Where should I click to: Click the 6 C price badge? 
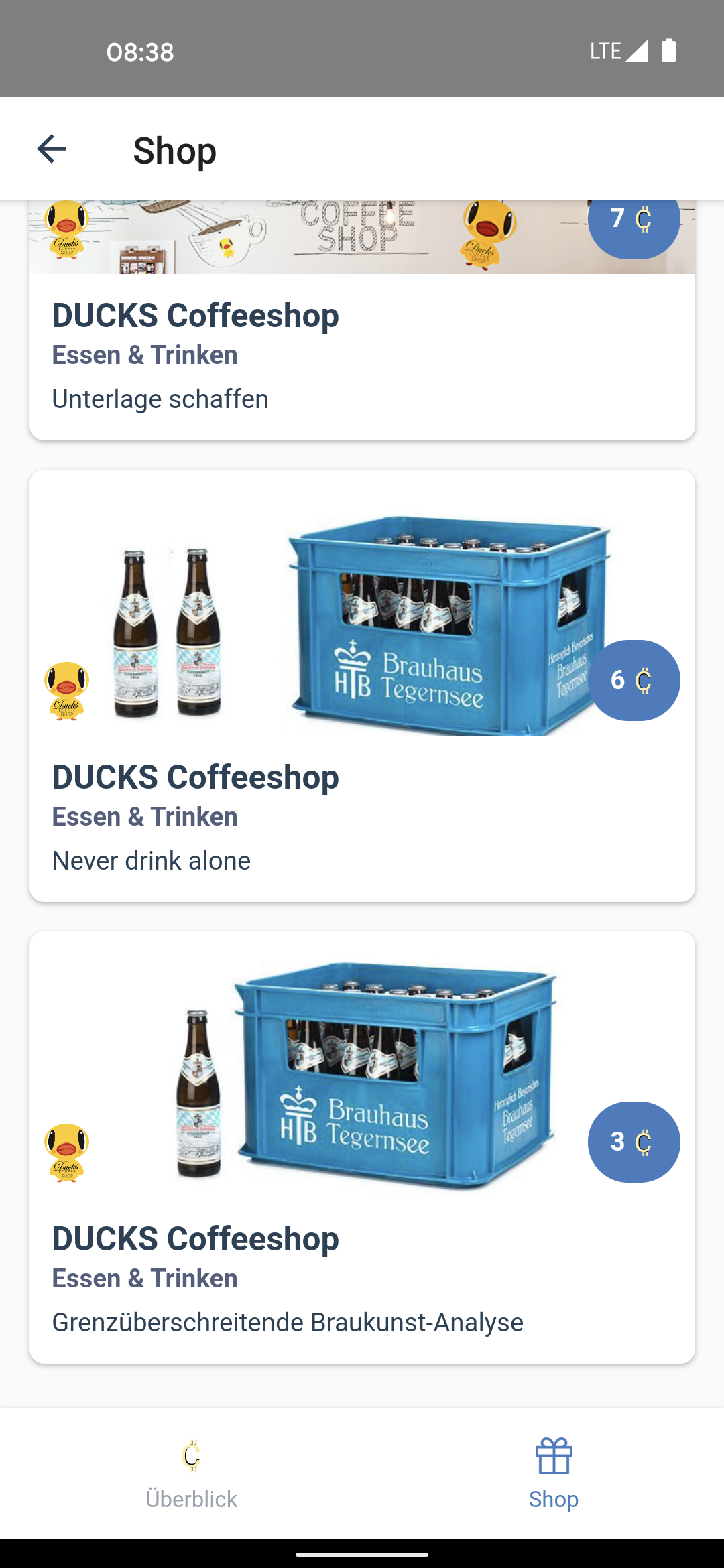636,679
